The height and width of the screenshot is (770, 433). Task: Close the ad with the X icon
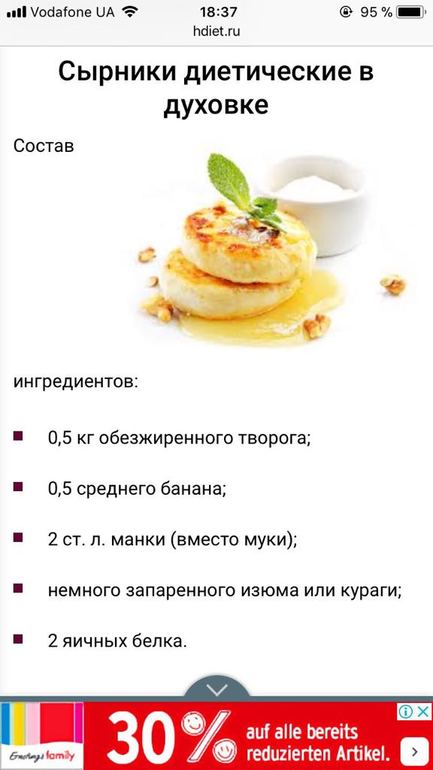point(423,712)
